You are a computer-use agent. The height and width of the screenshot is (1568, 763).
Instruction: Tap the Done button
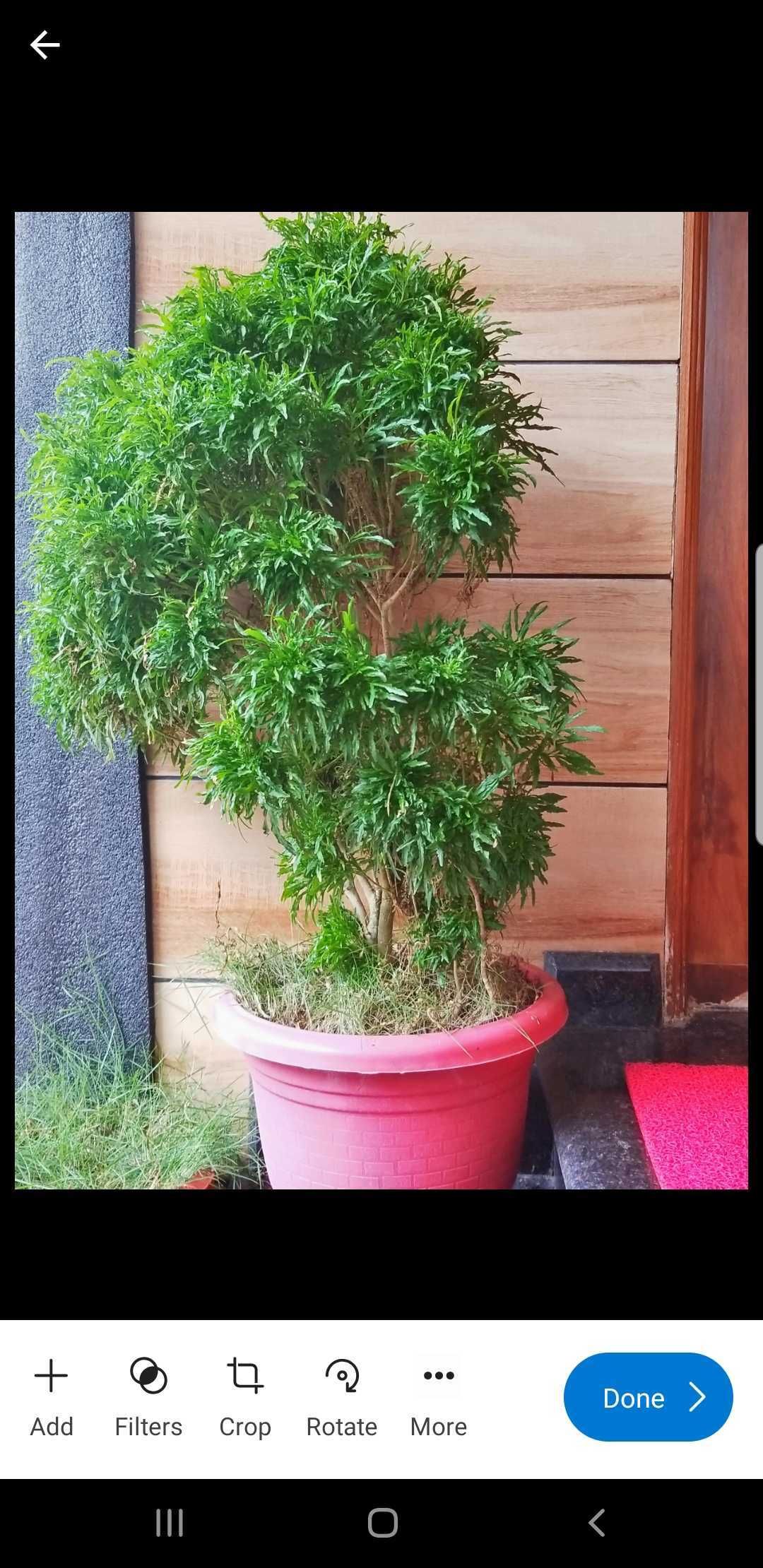(648, 1397)
